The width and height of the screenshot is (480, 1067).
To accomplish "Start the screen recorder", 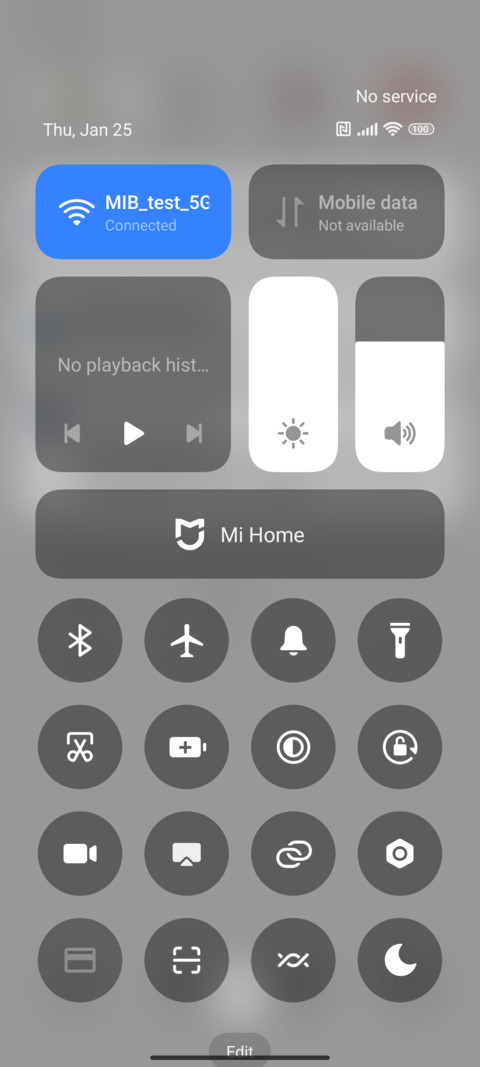I will [x=80, y=853].
